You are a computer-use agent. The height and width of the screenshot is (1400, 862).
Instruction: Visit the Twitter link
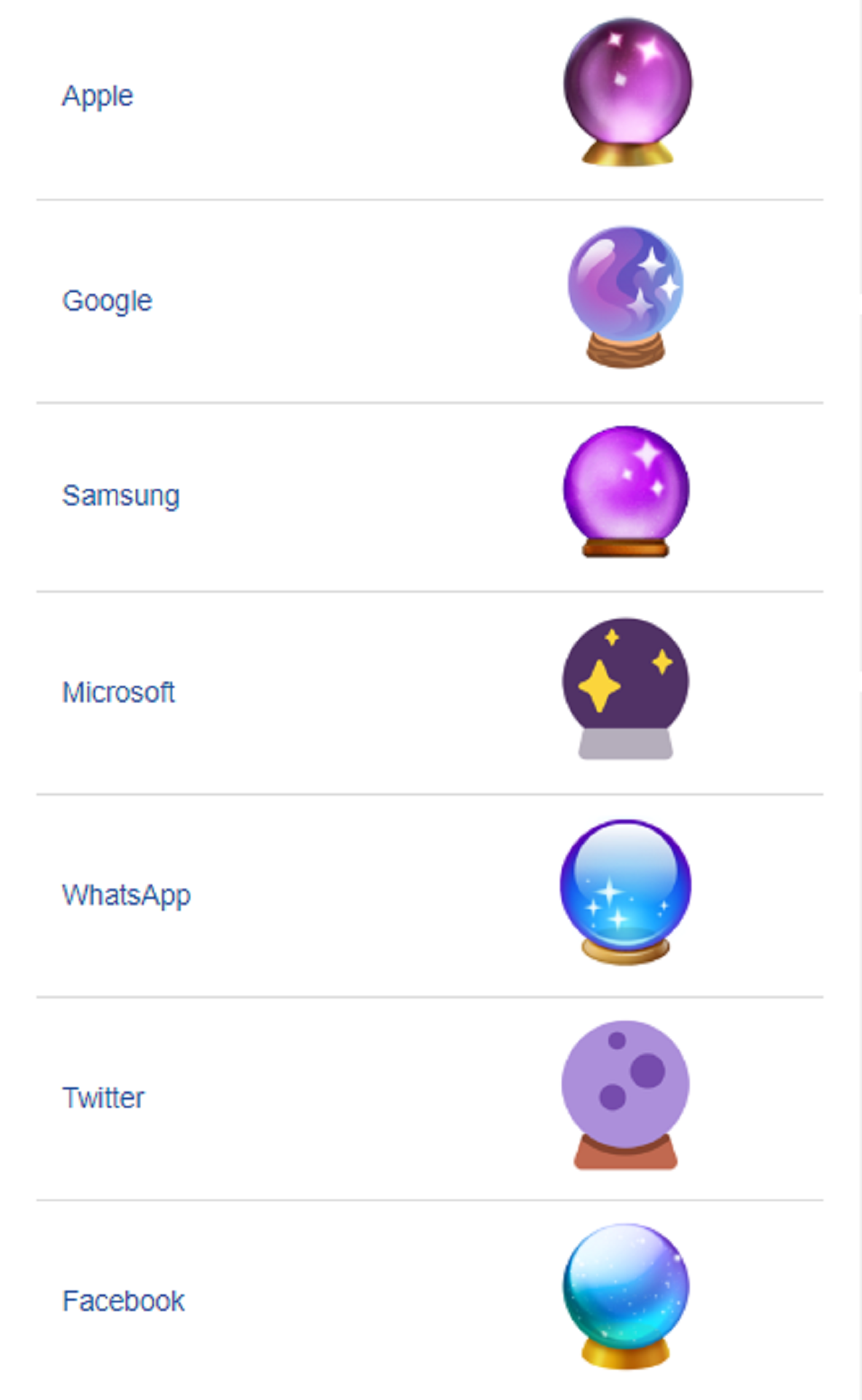coord(104,1097)
